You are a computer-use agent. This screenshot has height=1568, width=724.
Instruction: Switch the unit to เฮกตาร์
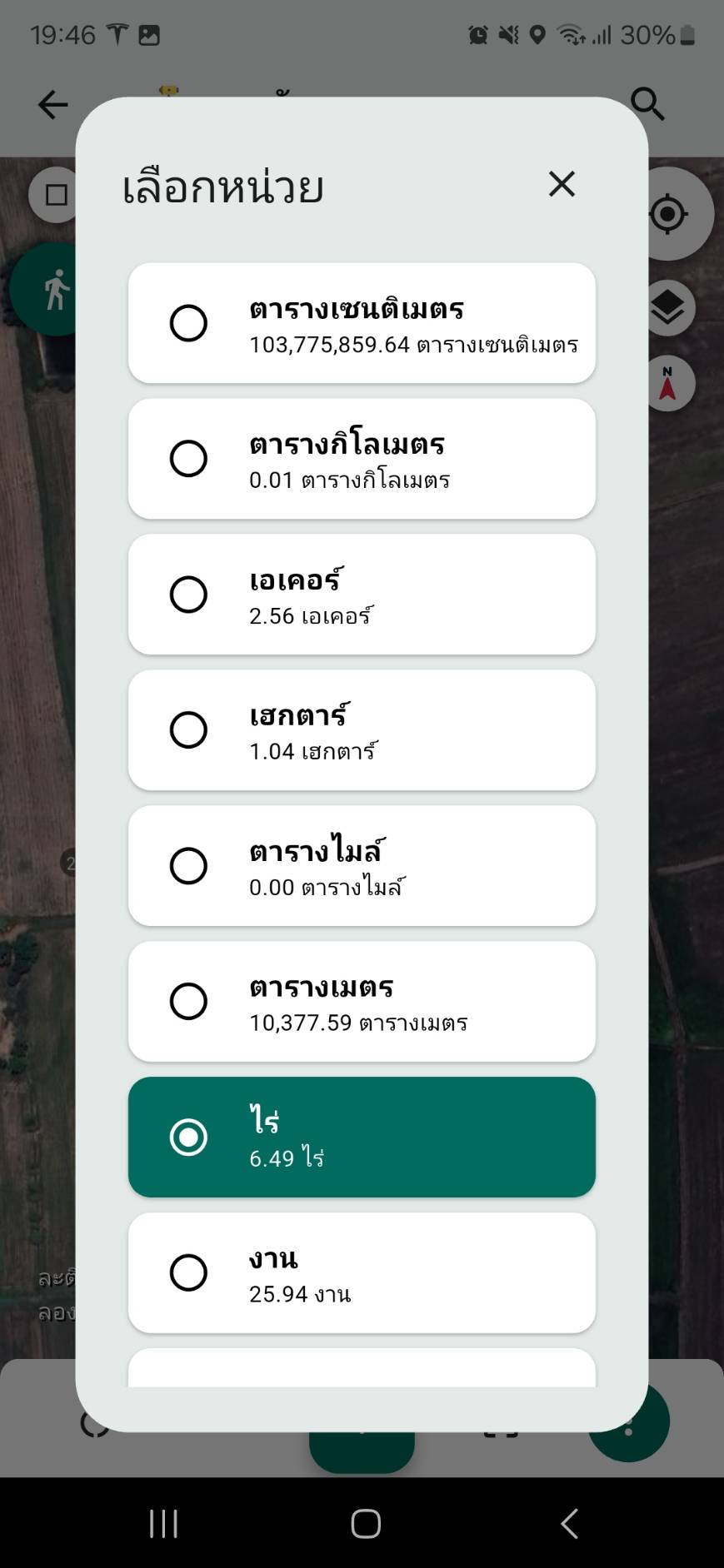pyautogui.click(x=362, y=730)
